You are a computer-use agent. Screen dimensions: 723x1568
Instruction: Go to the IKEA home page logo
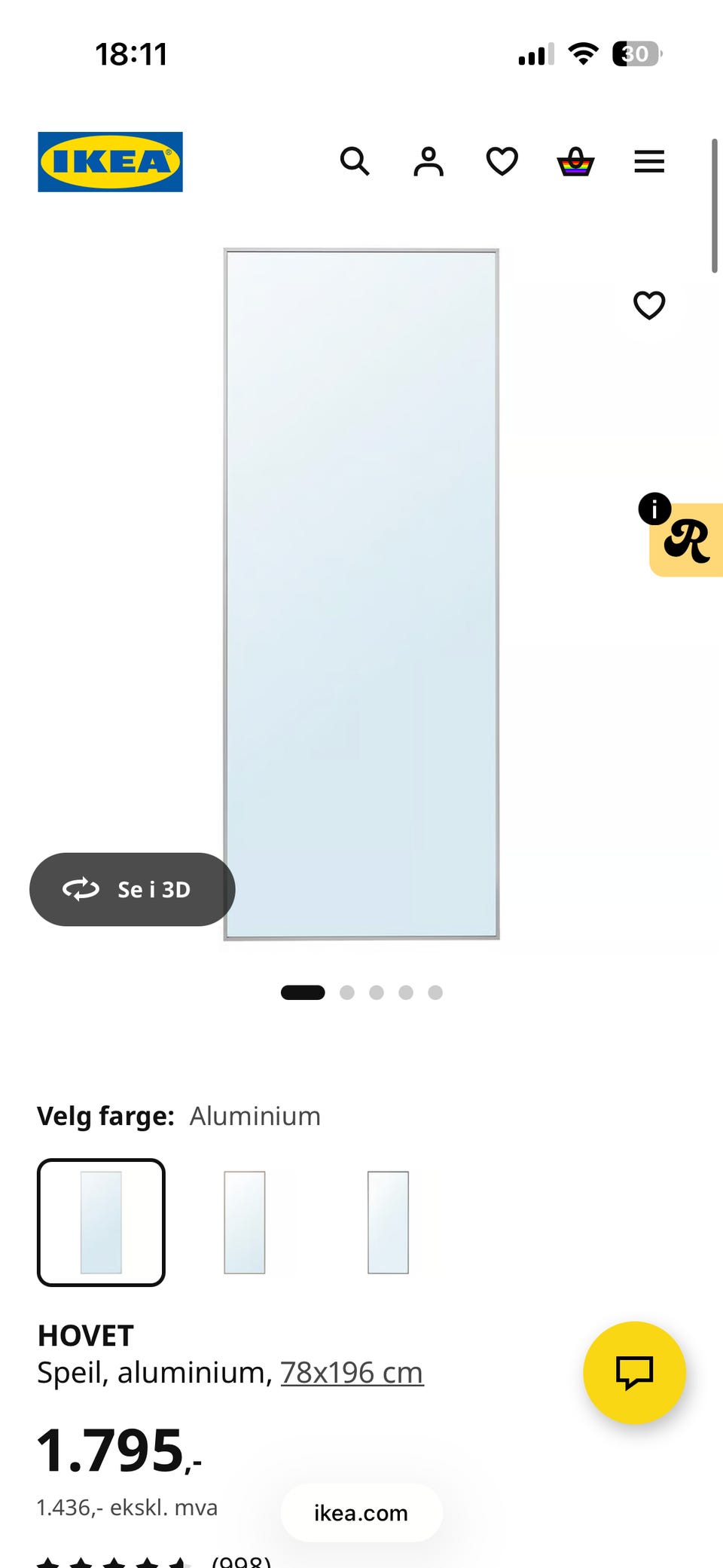110,162
